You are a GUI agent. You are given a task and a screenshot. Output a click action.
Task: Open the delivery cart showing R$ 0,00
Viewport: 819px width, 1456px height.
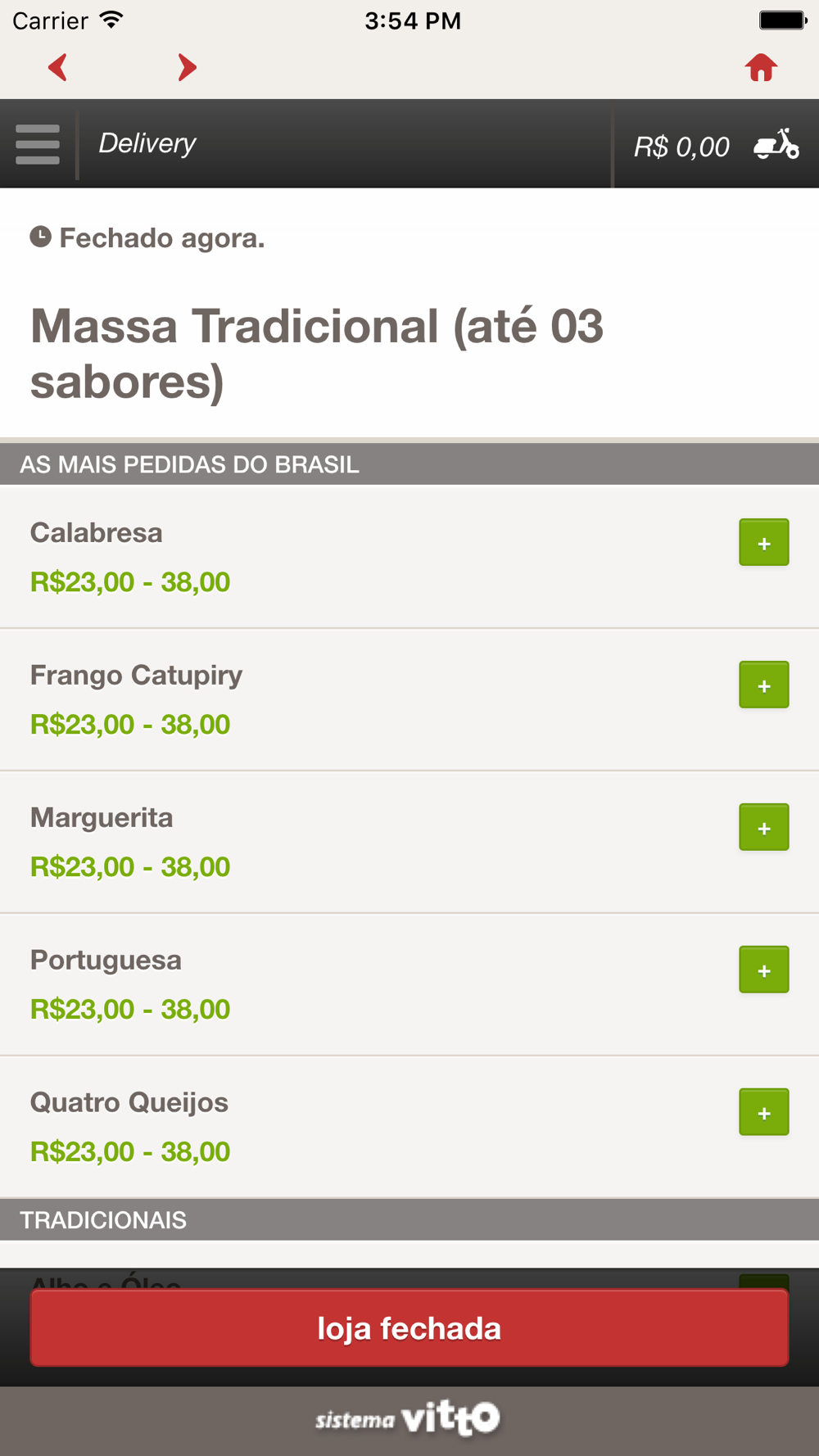(x=716, y=145)
